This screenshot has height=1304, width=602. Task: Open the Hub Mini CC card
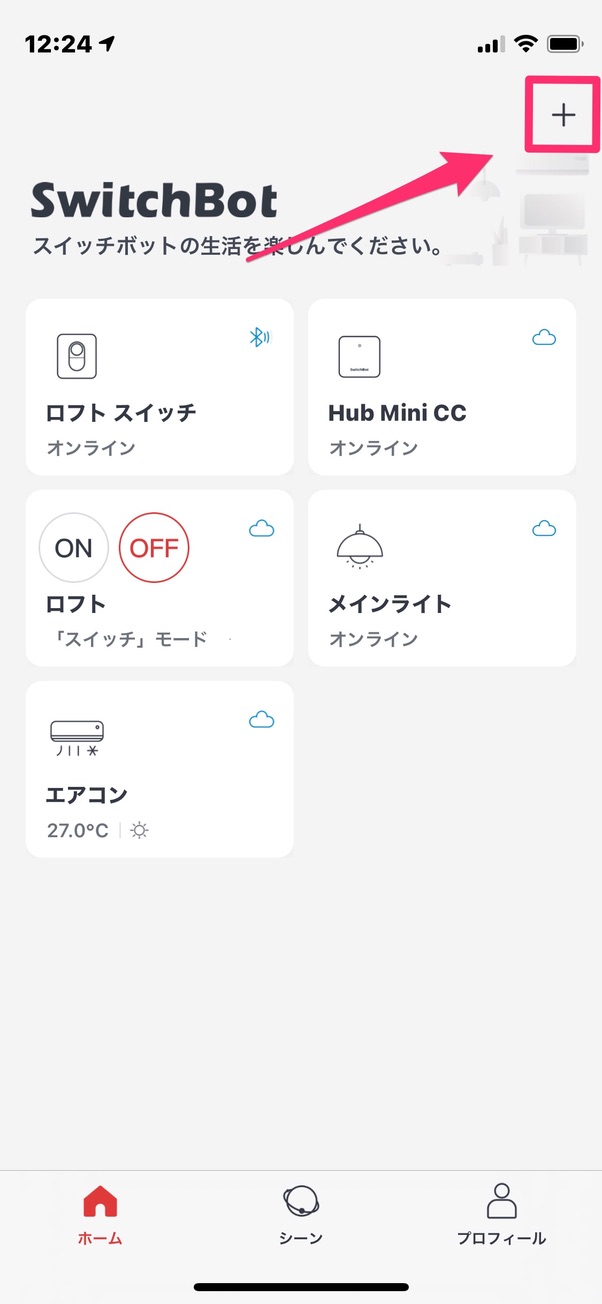click(442, 386)
